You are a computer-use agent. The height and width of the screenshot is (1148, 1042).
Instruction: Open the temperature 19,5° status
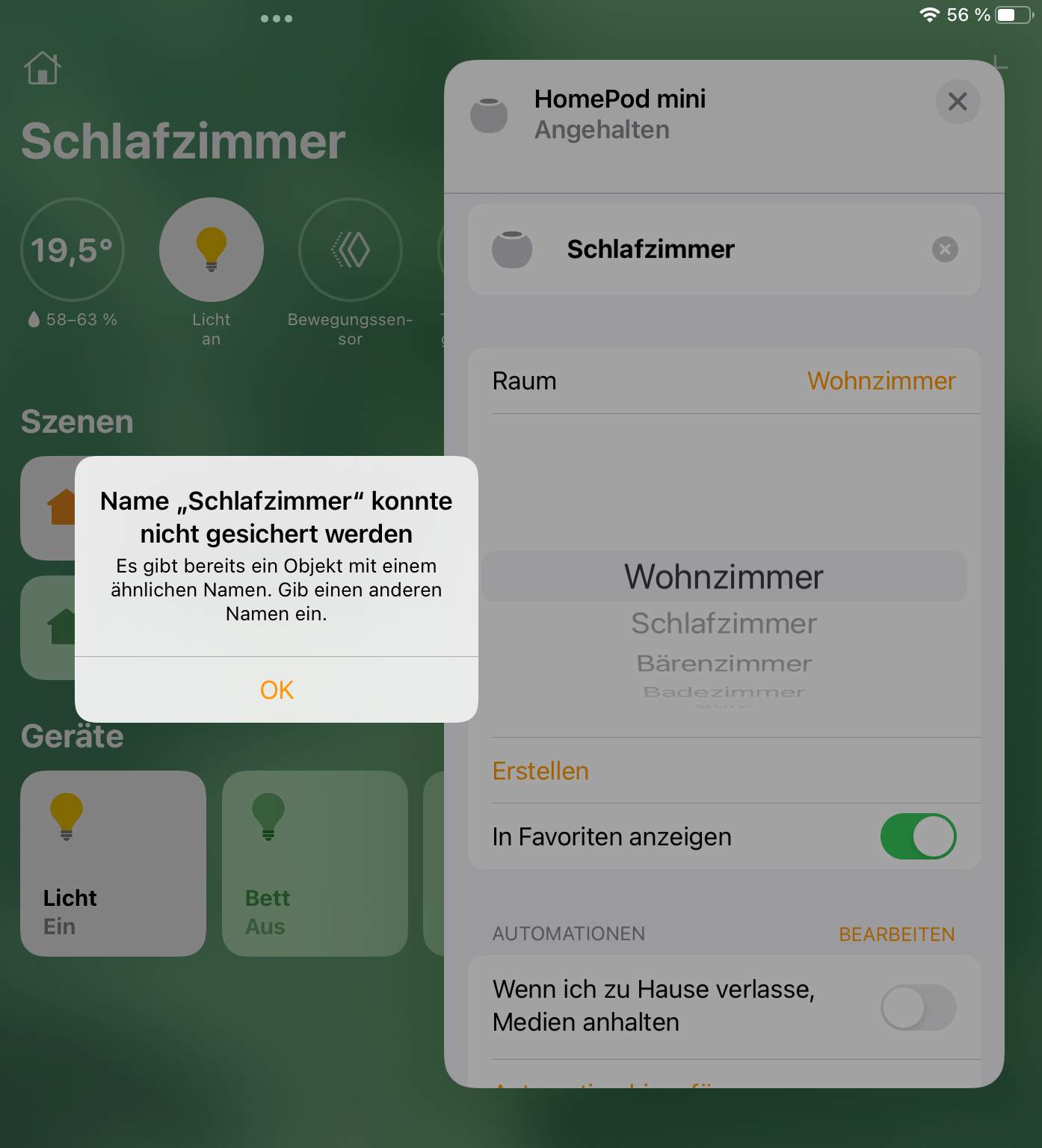73,250
